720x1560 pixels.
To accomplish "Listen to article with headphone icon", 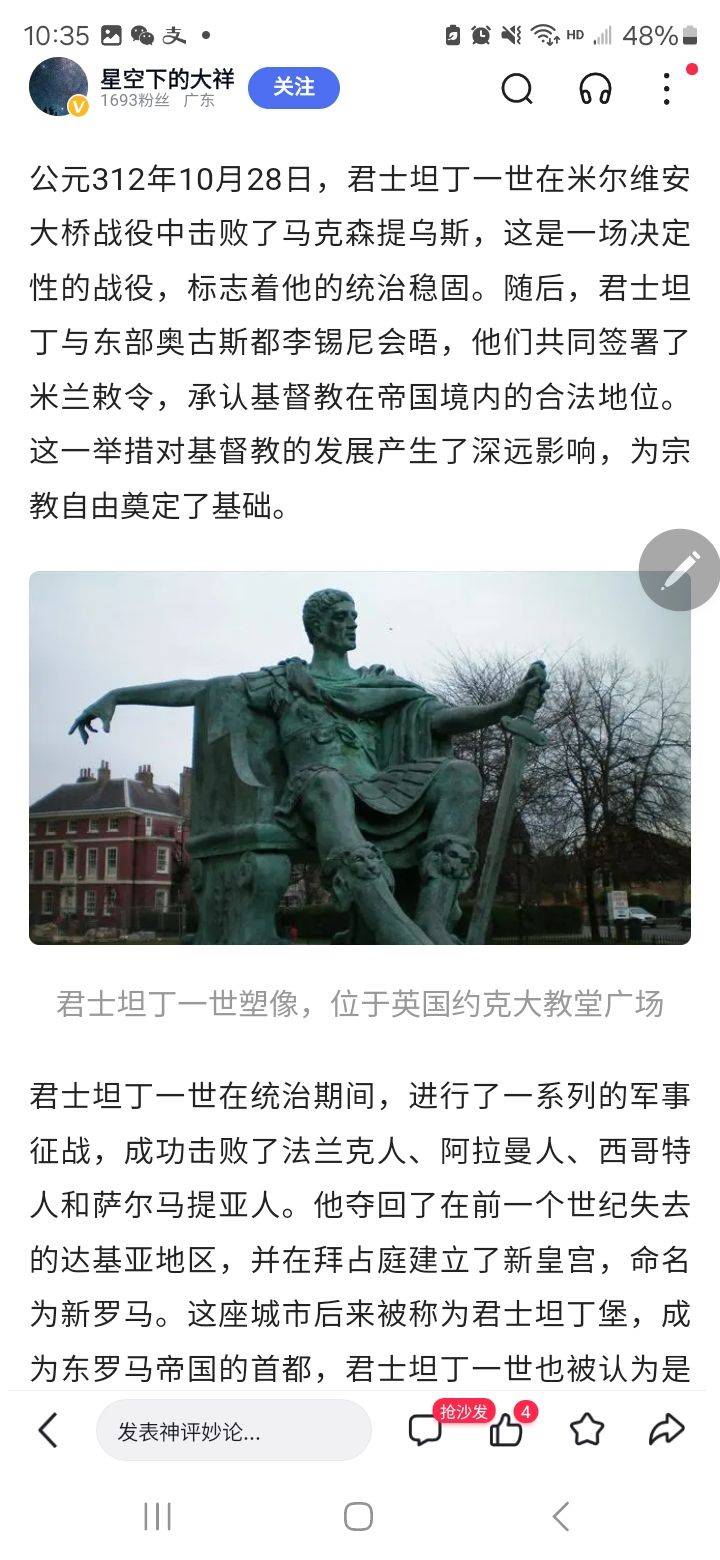I will [x=596, y=89].
